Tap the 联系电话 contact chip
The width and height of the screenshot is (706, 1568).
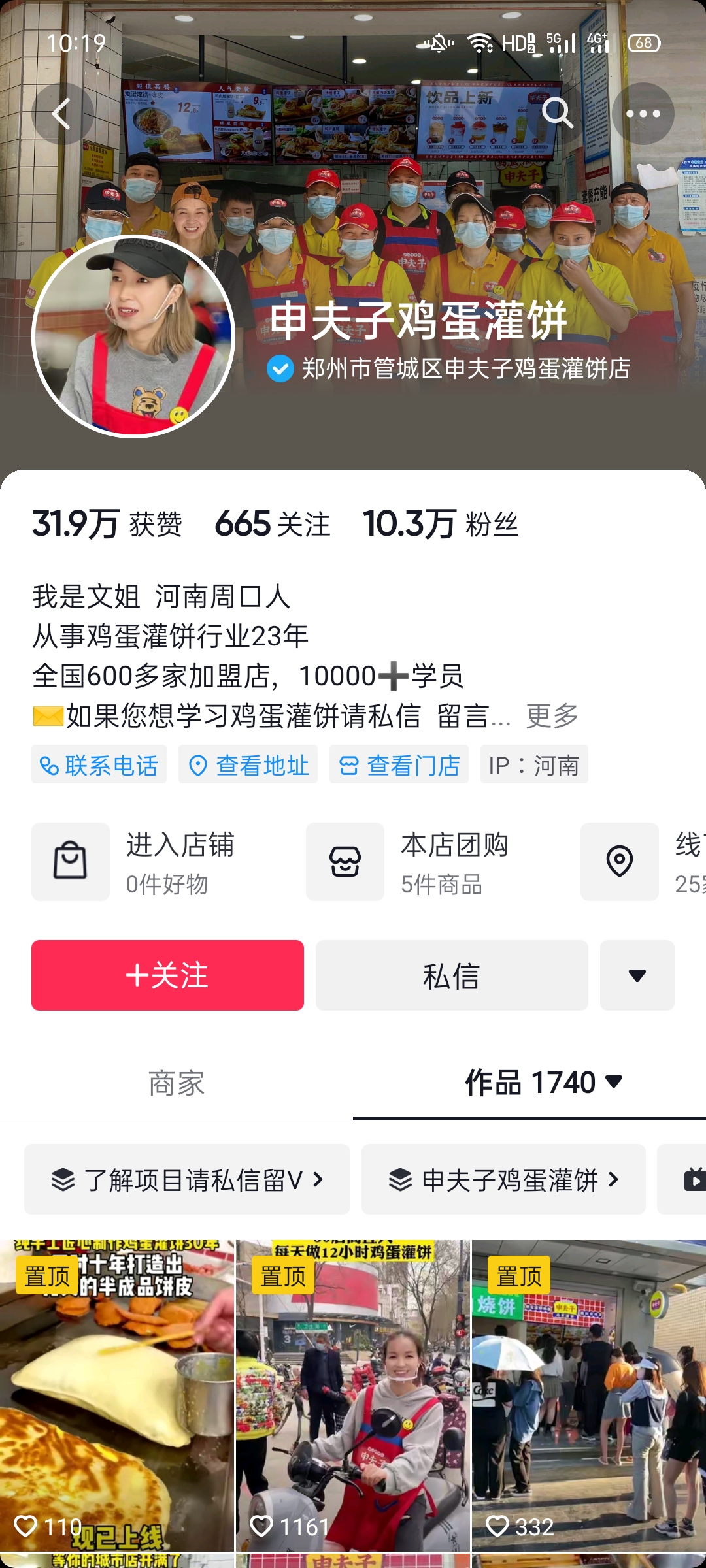pyautogui.click(x=99, y=764)
